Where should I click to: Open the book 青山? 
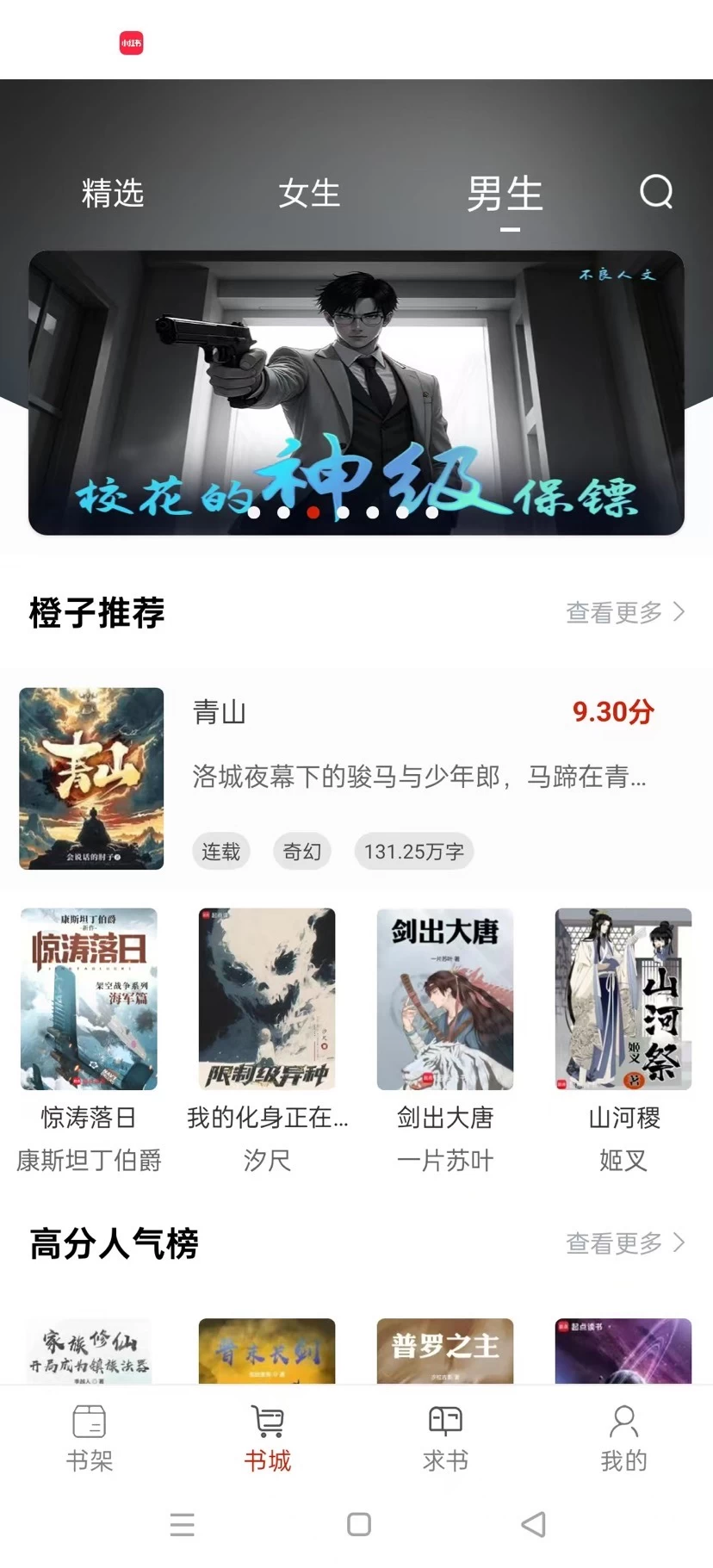tap(92, 778)
